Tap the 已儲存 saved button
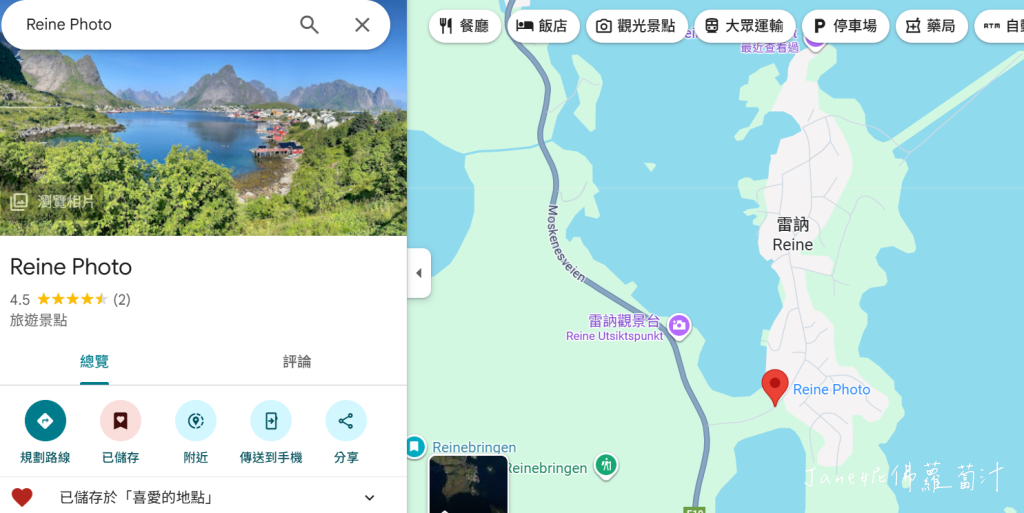Screen dimensions: 1024x513 click(120, 421)
